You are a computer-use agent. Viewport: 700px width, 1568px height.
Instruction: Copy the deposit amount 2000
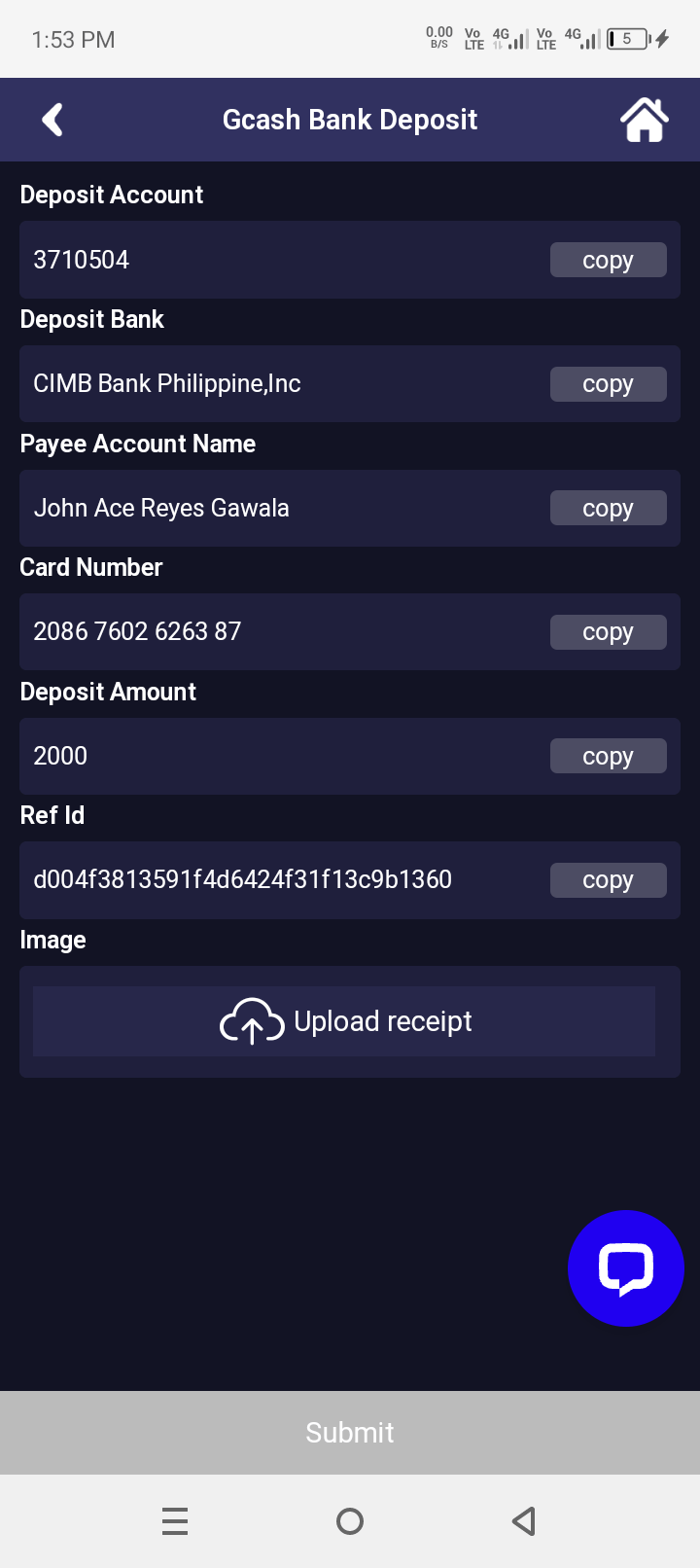click(x=608, y=756)
